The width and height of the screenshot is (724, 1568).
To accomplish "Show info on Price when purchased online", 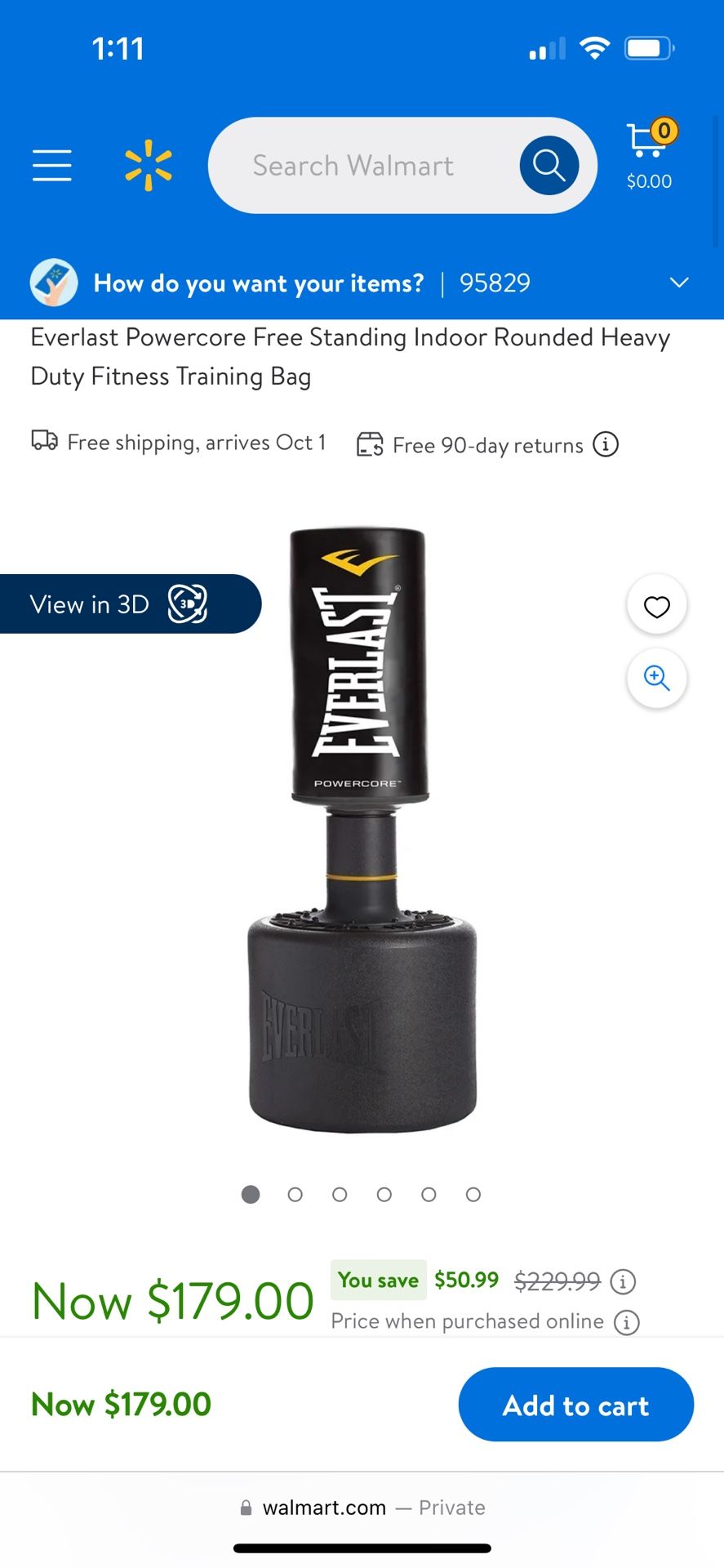I will pyautogui.click(x=627, y=1322).
